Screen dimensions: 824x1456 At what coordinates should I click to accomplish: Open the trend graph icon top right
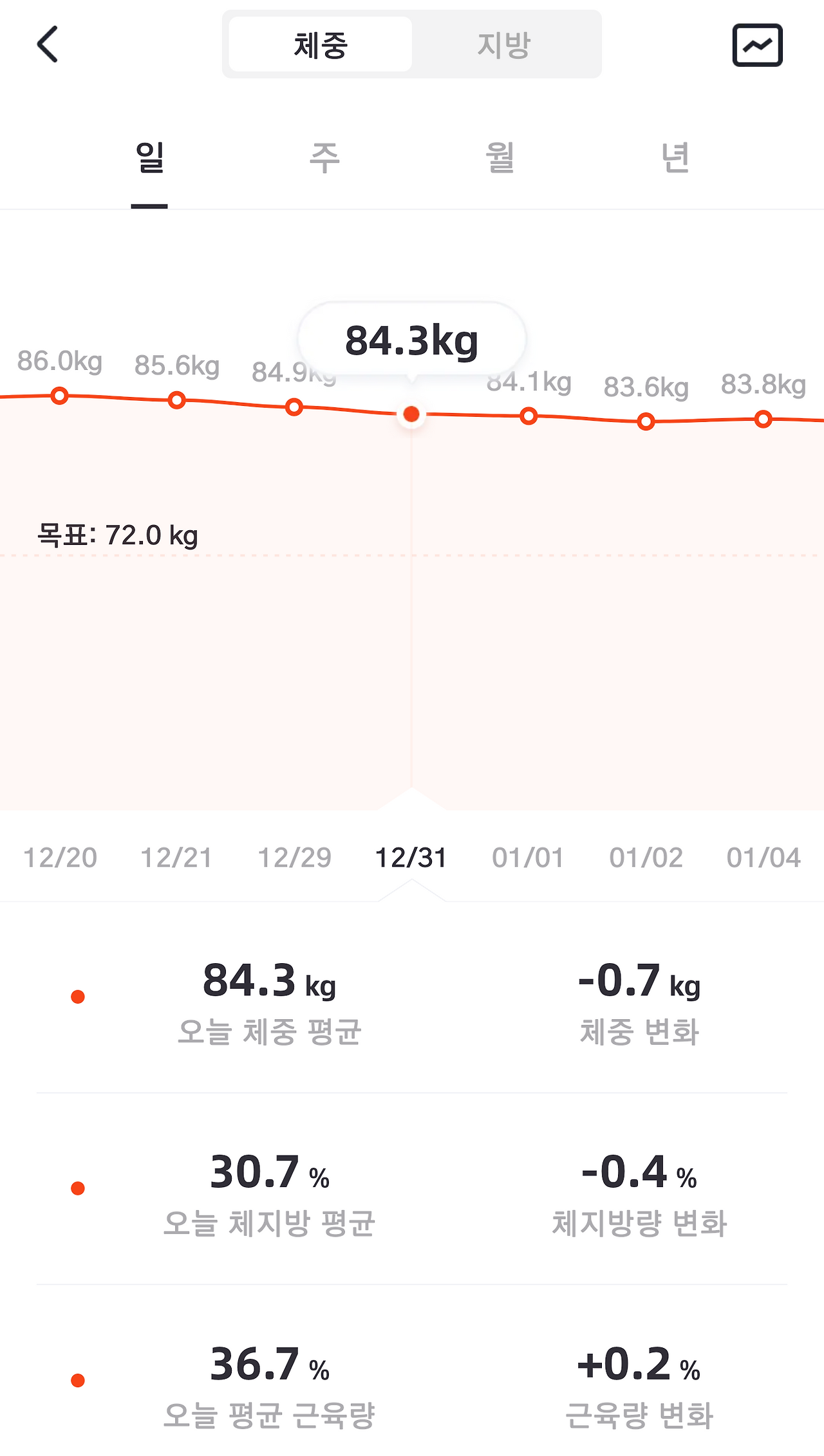click(758, 44)
